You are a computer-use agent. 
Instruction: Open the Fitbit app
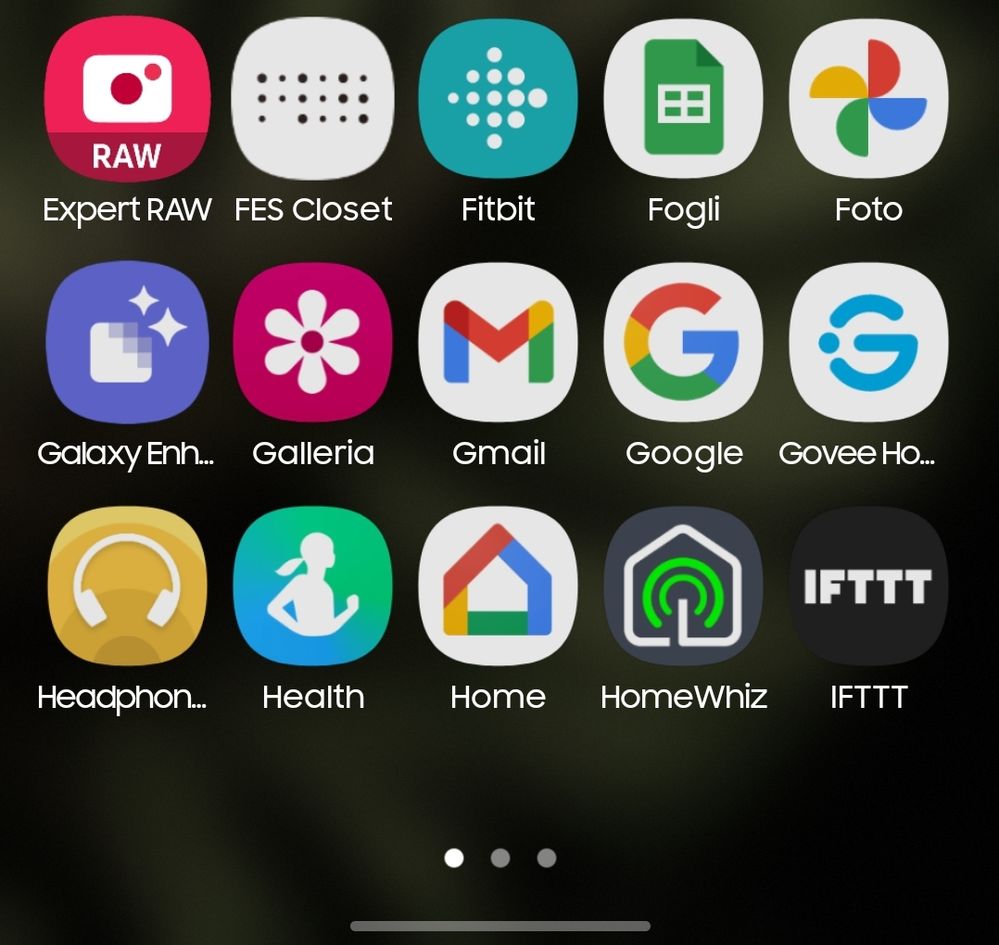click(498, 100)
